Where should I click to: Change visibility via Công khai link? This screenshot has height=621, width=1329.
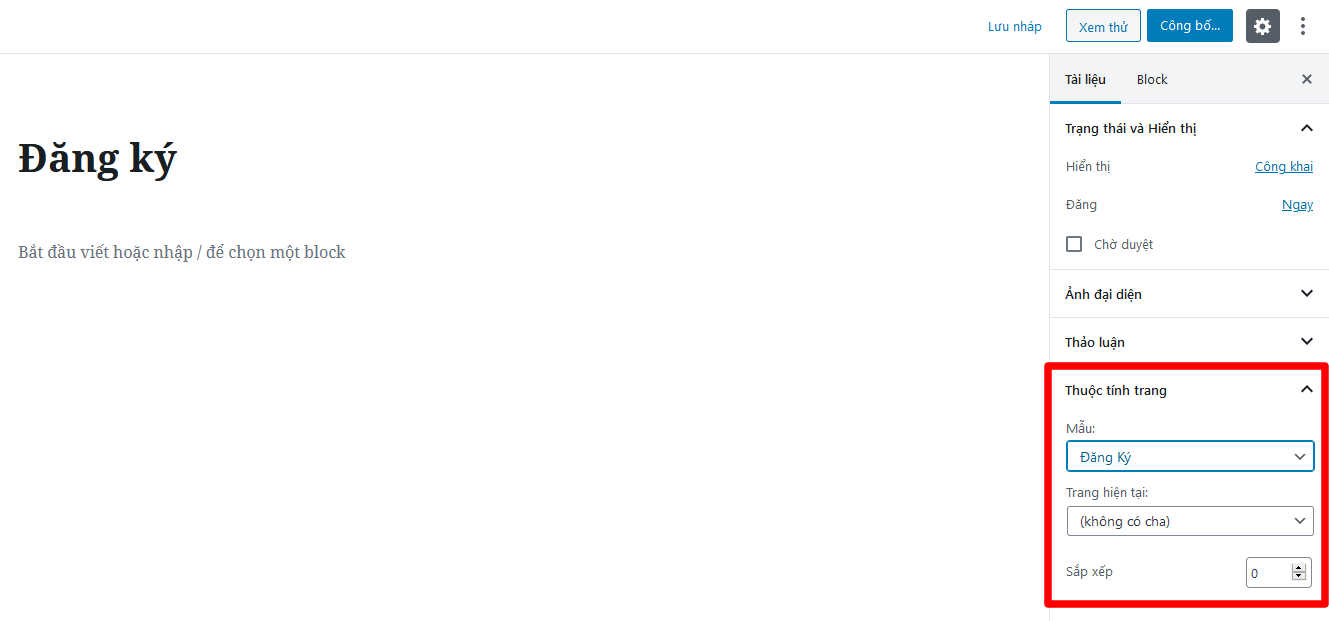click(x=1283, y=167)
